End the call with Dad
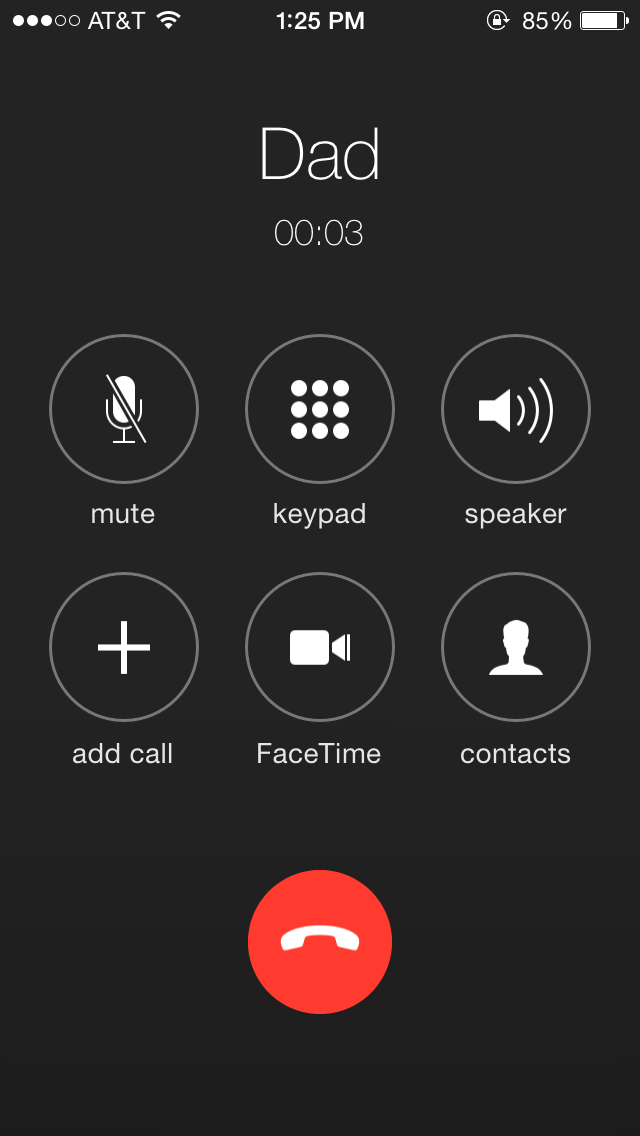This screenshot has height=1136, width=640. 320,942
